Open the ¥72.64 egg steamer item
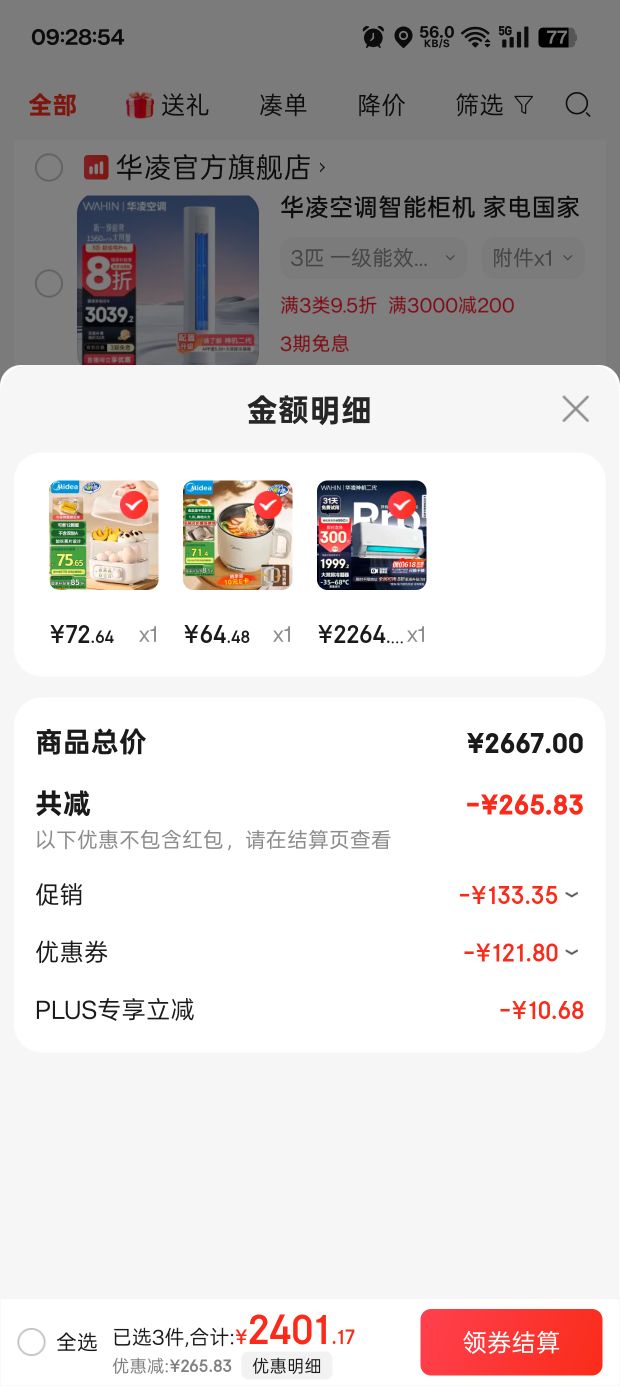The height and width of the screenshot is (1386, 620). click(x=104, y=535)
